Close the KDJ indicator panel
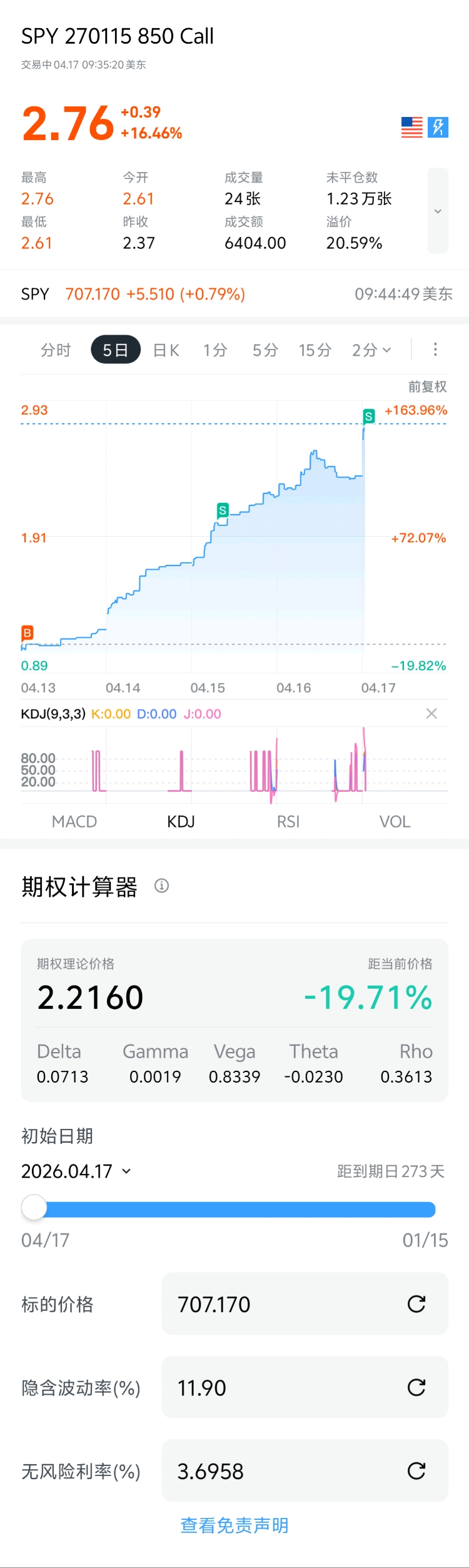Viewport: 469px width, 1568px height. [x=431, y=714]
